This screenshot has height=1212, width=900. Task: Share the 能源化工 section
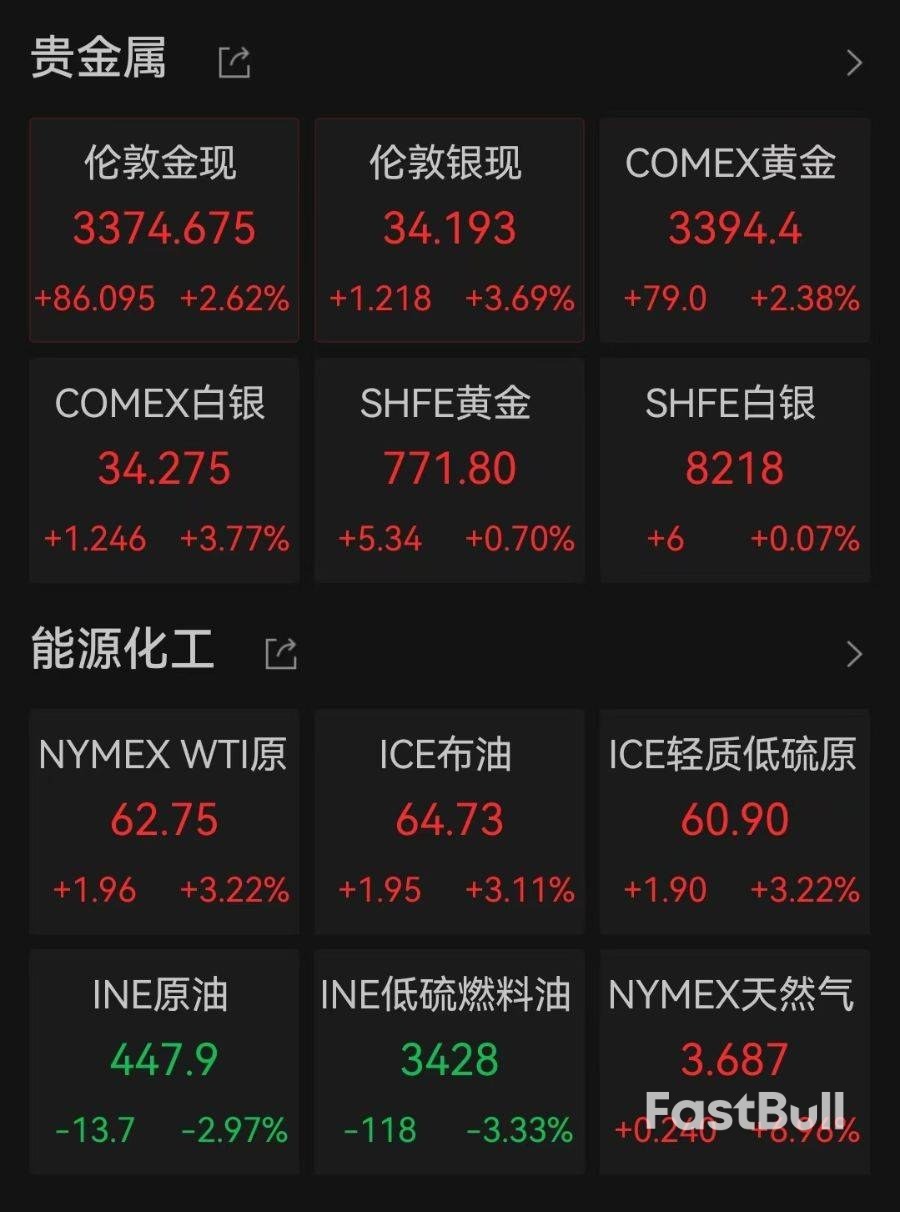click(x=281, y=654)
